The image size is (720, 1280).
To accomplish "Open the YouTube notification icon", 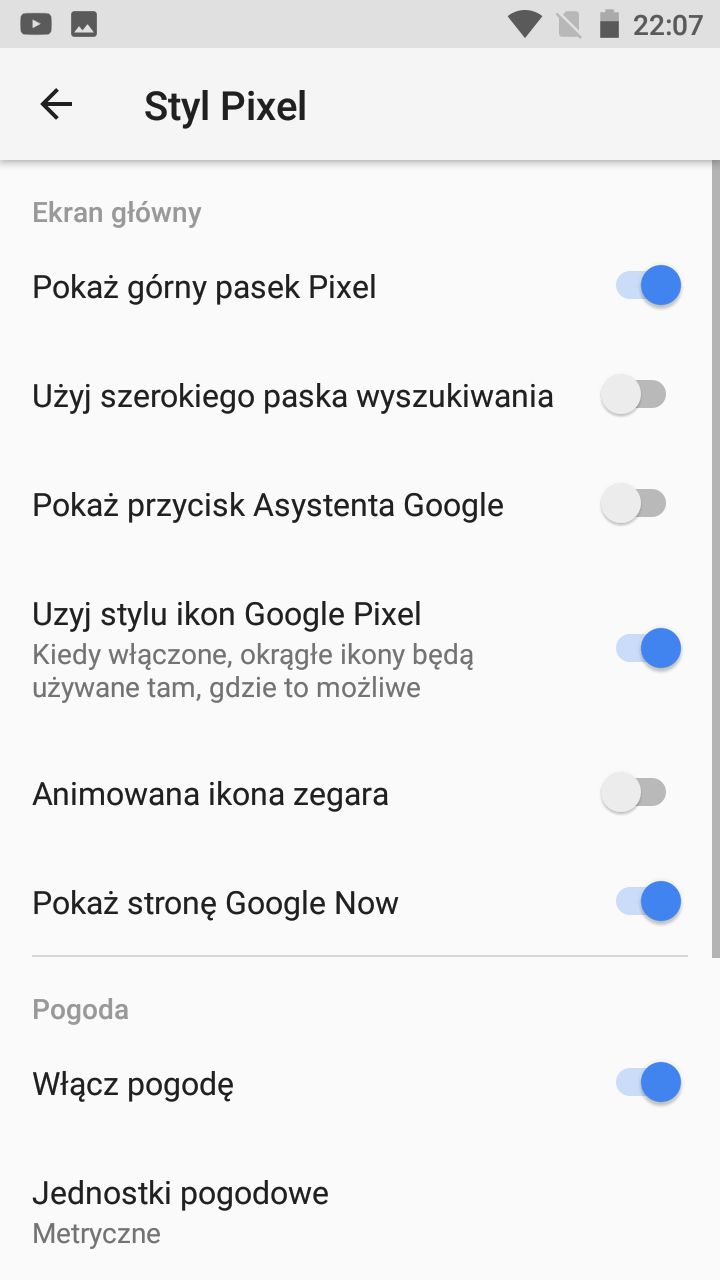I will pos(34,22).
